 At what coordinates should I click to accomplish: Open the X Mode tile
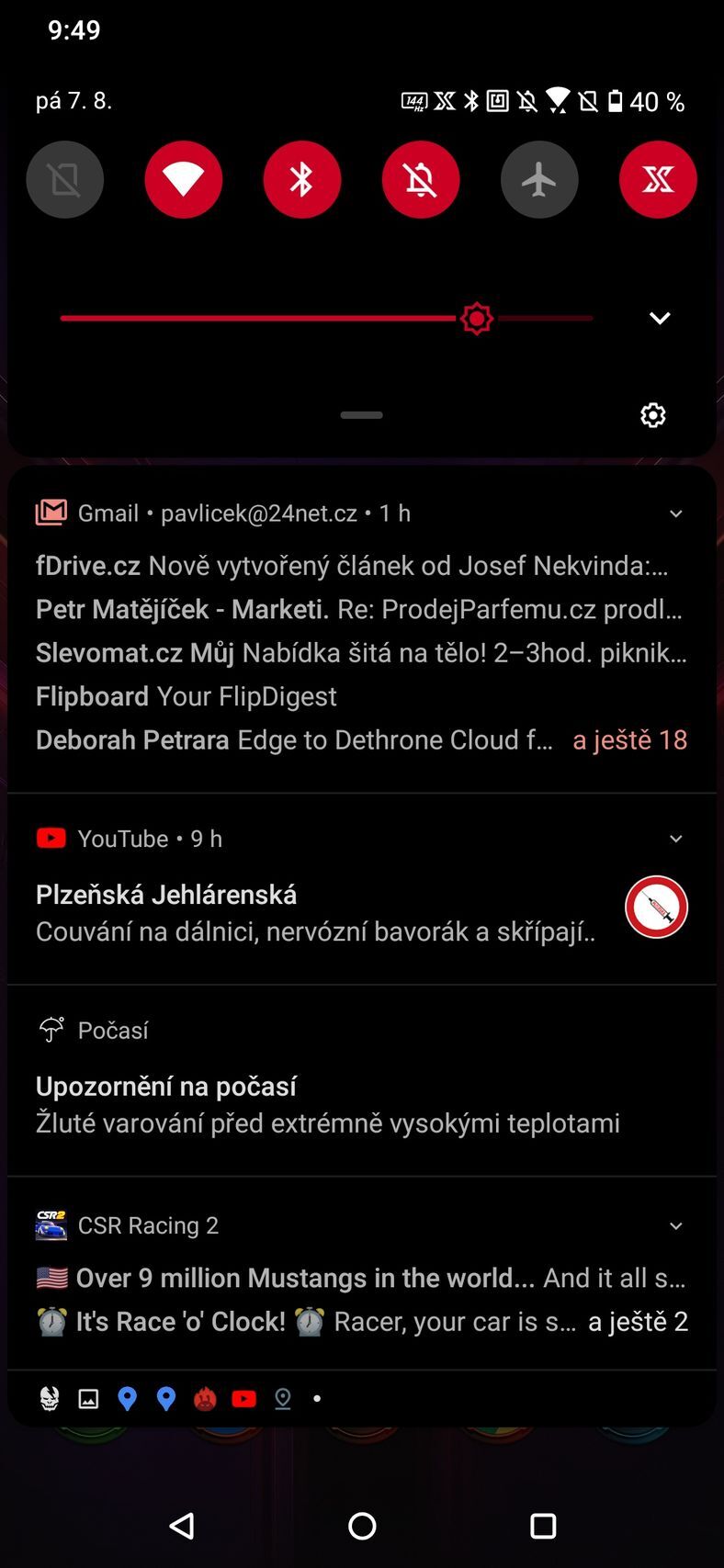[658, 179]
